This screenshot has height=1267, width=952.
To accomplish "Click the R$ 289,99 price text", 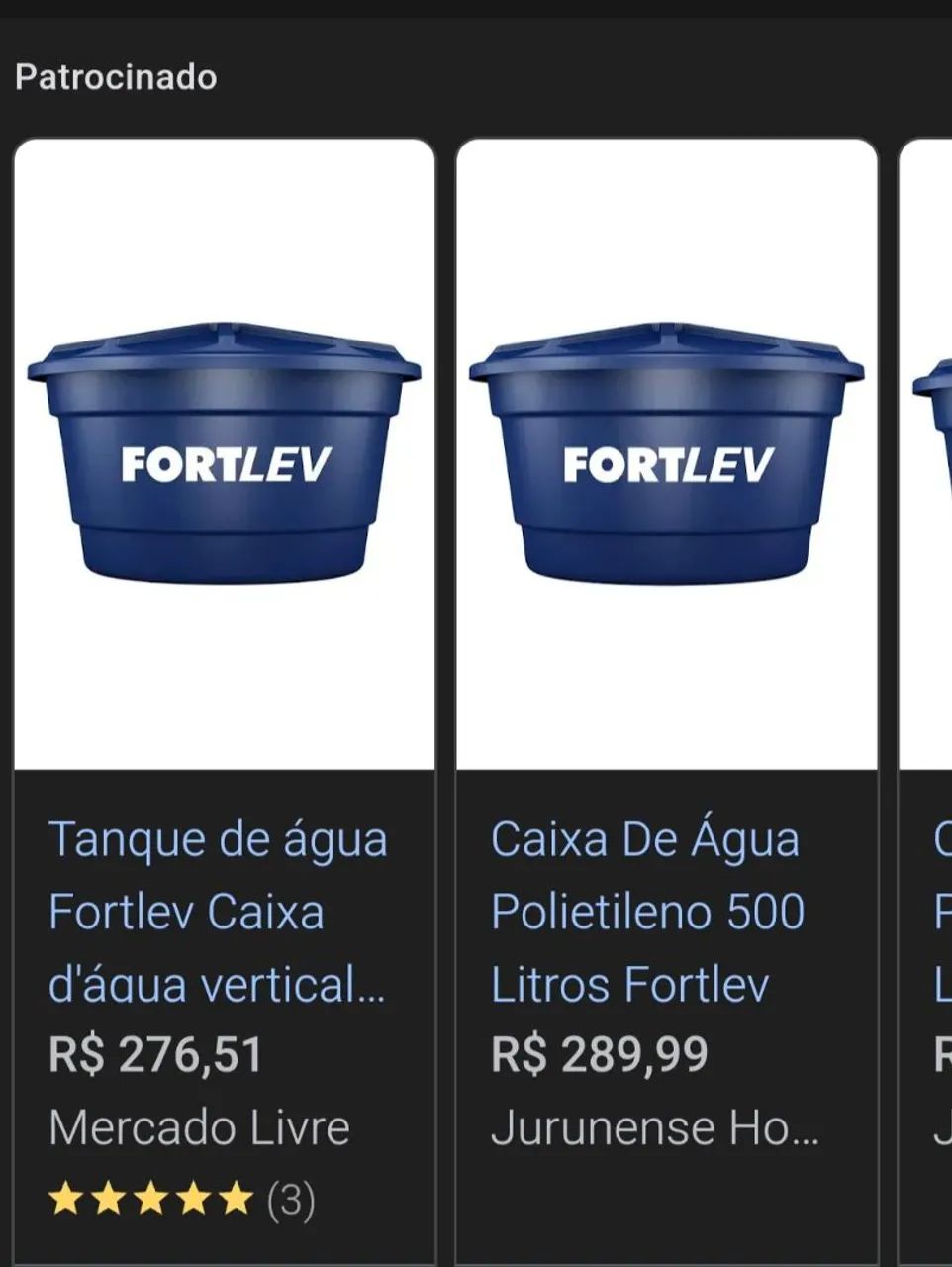I will point(600,1055).
